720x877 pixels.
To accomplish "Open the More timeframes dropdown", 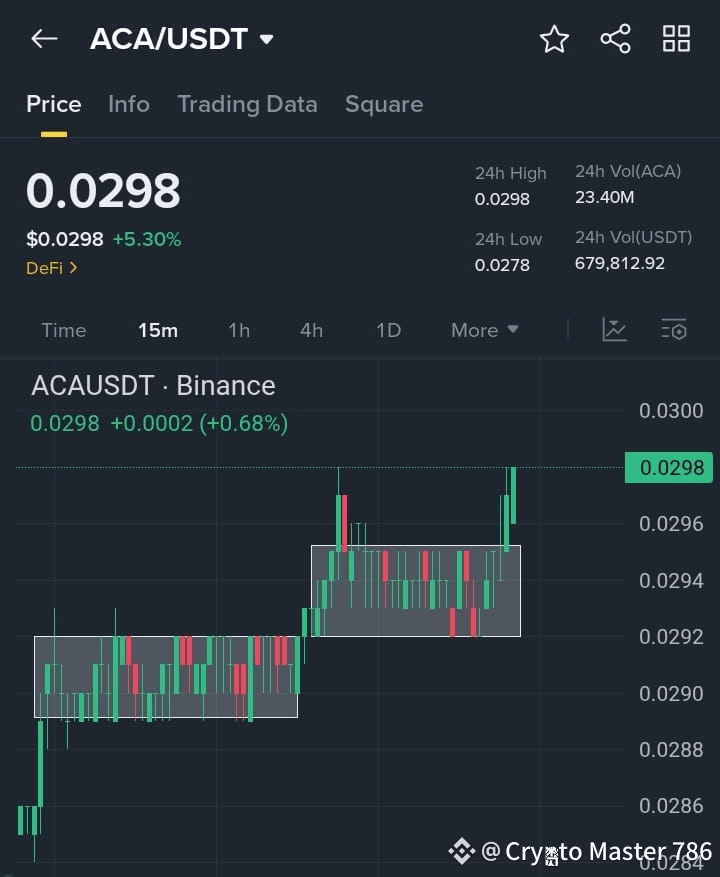I will pyautogui.click(x=483, y=330).
